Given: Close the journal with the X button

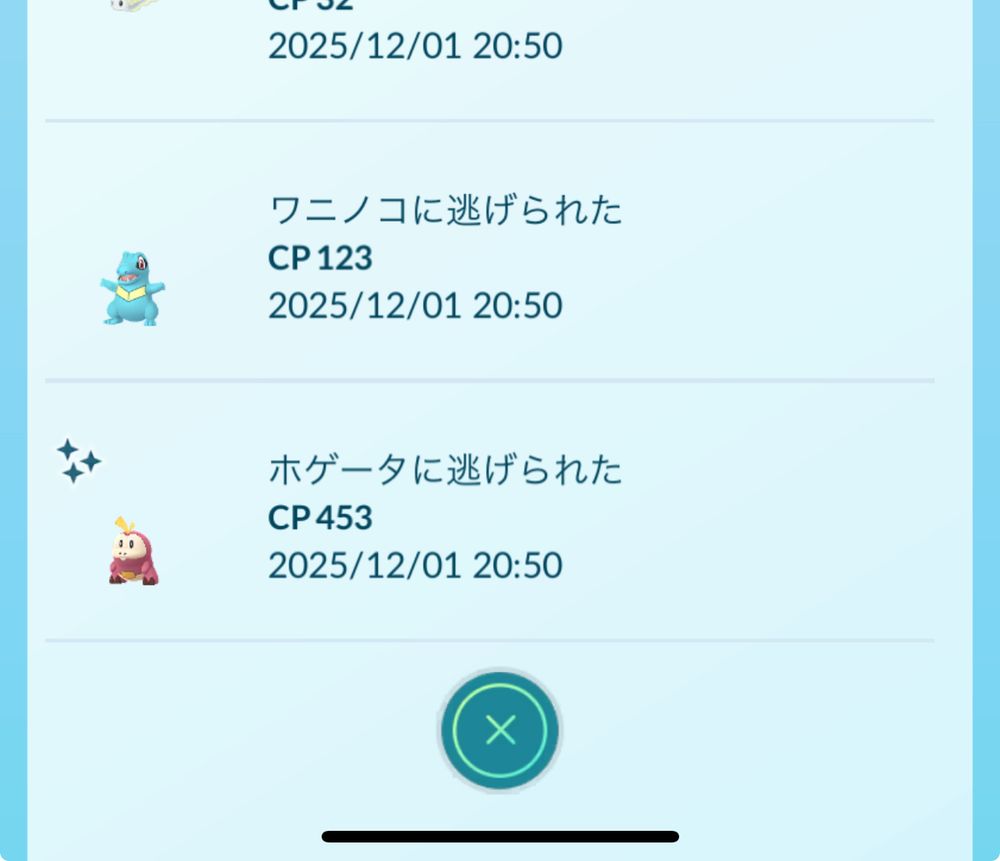Looking at the screenshot, I should 500,730.
